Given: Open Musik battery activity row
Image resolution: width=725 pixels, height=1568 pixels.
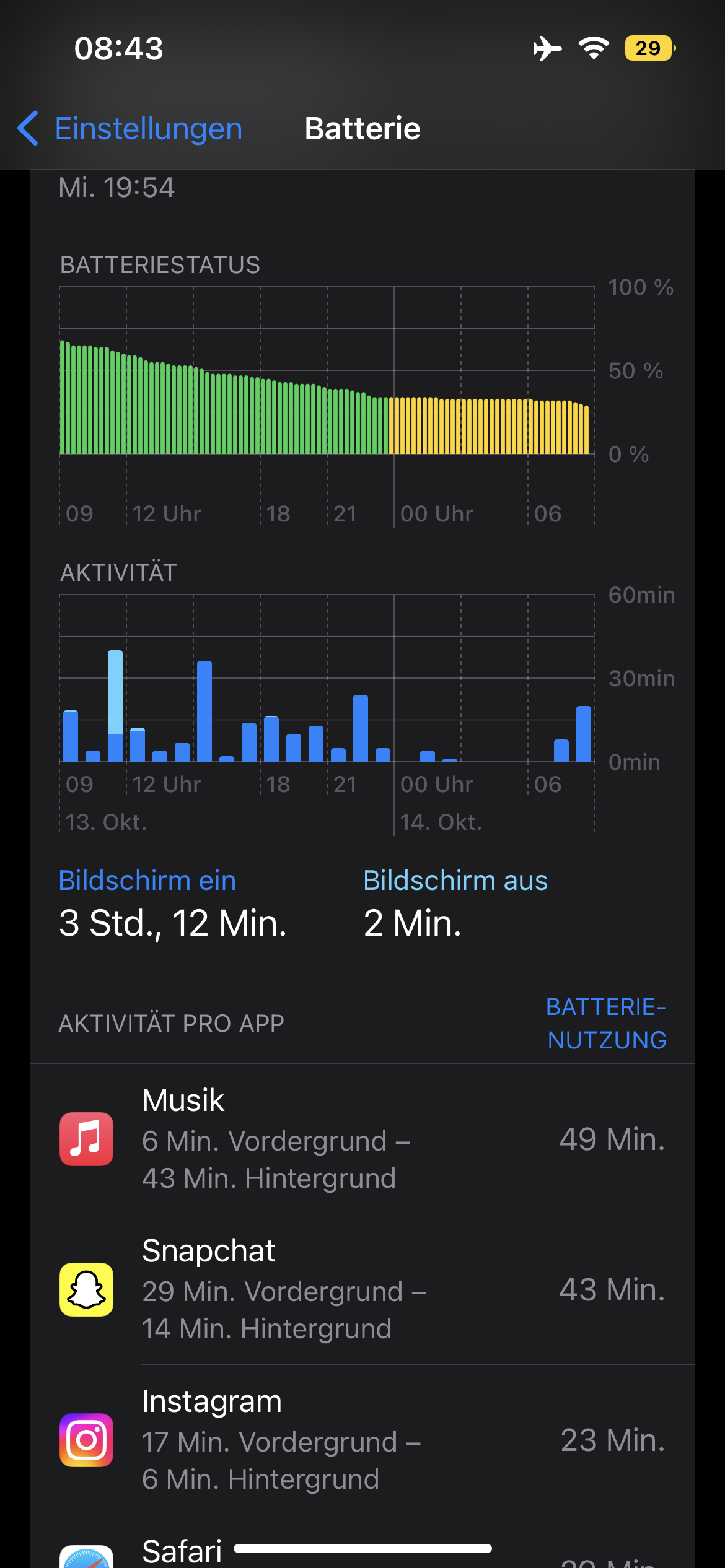Looking at the screenshot, I should click(362, 1139).
